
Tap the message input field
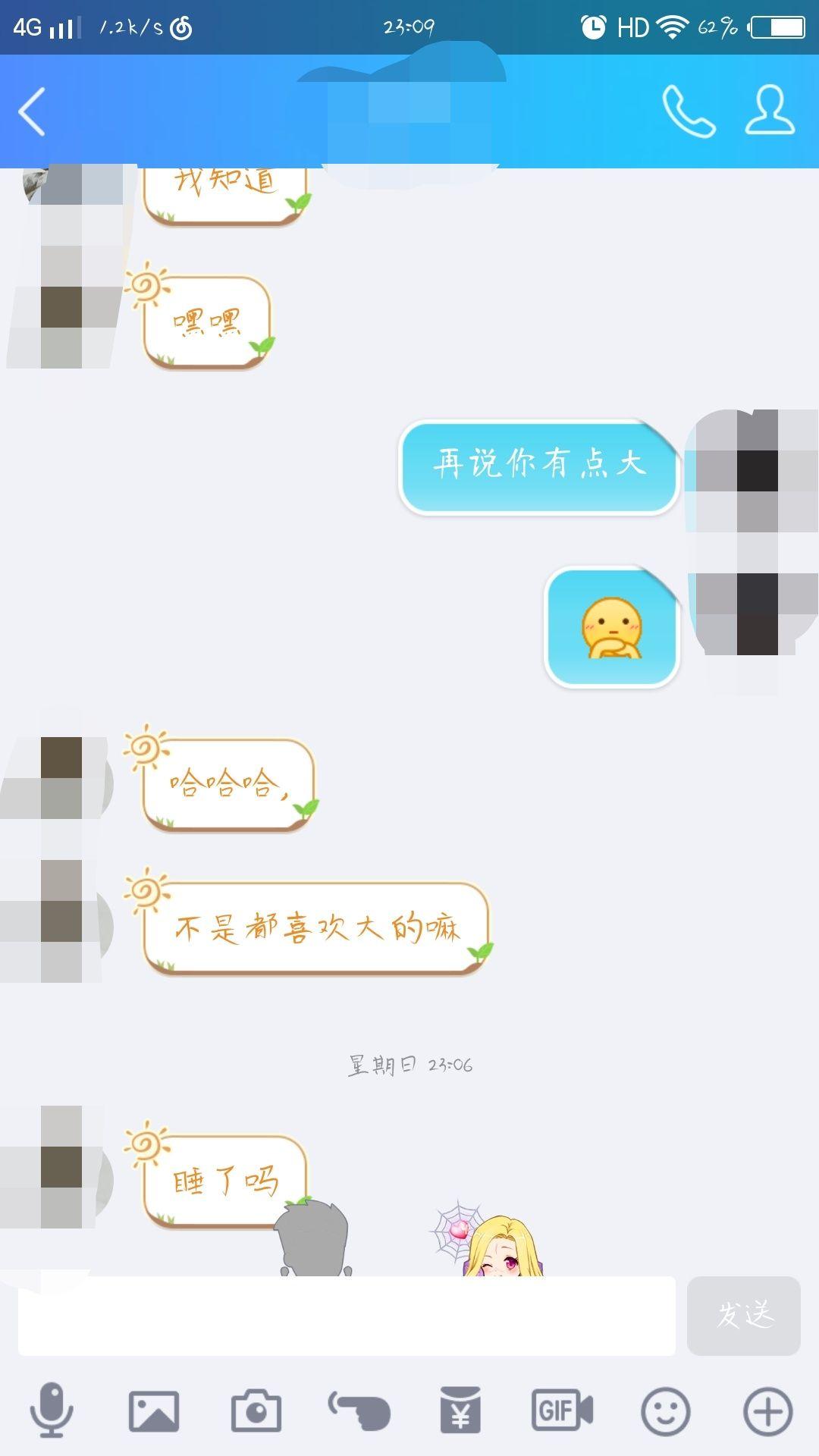tap(347, 1316)
